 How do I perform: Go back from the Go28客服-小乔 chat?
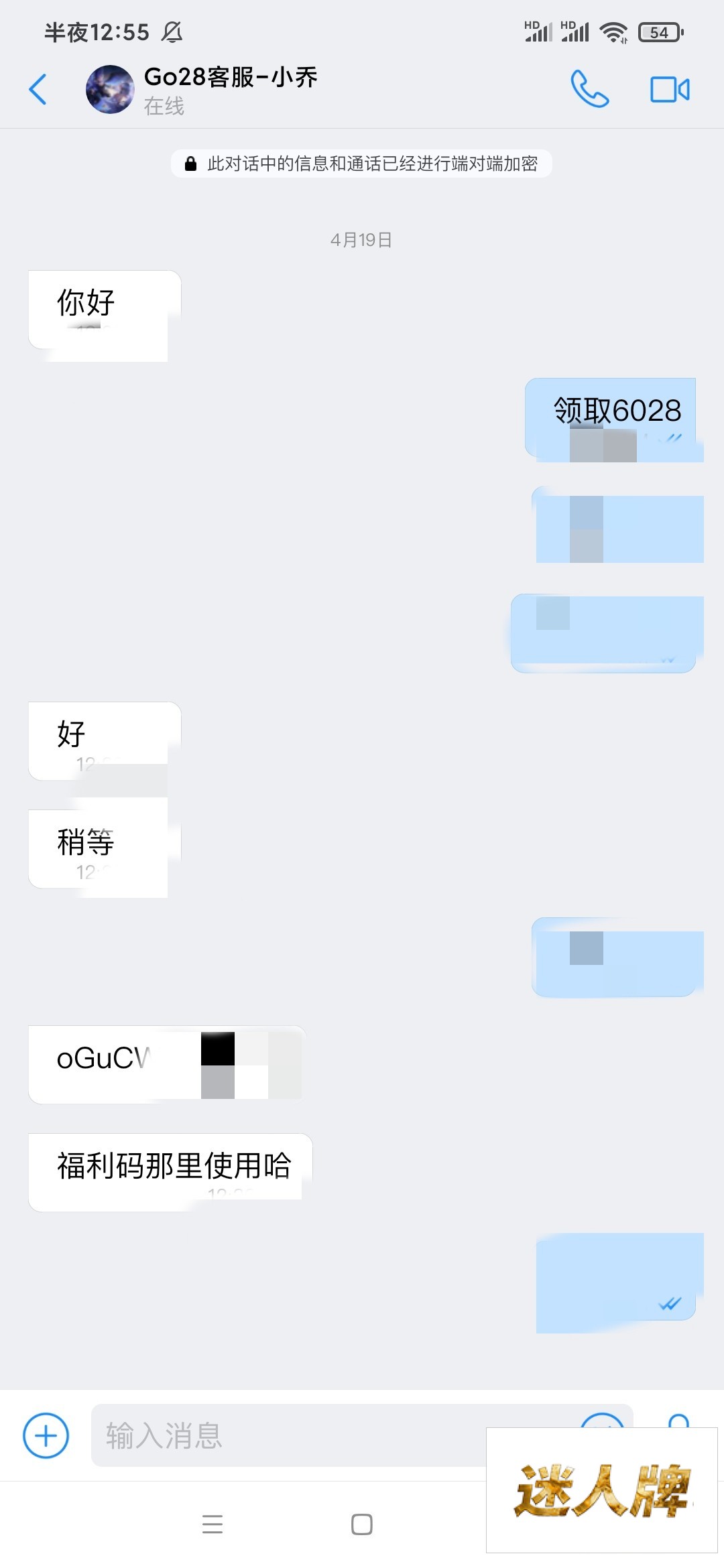click(38, 89)
